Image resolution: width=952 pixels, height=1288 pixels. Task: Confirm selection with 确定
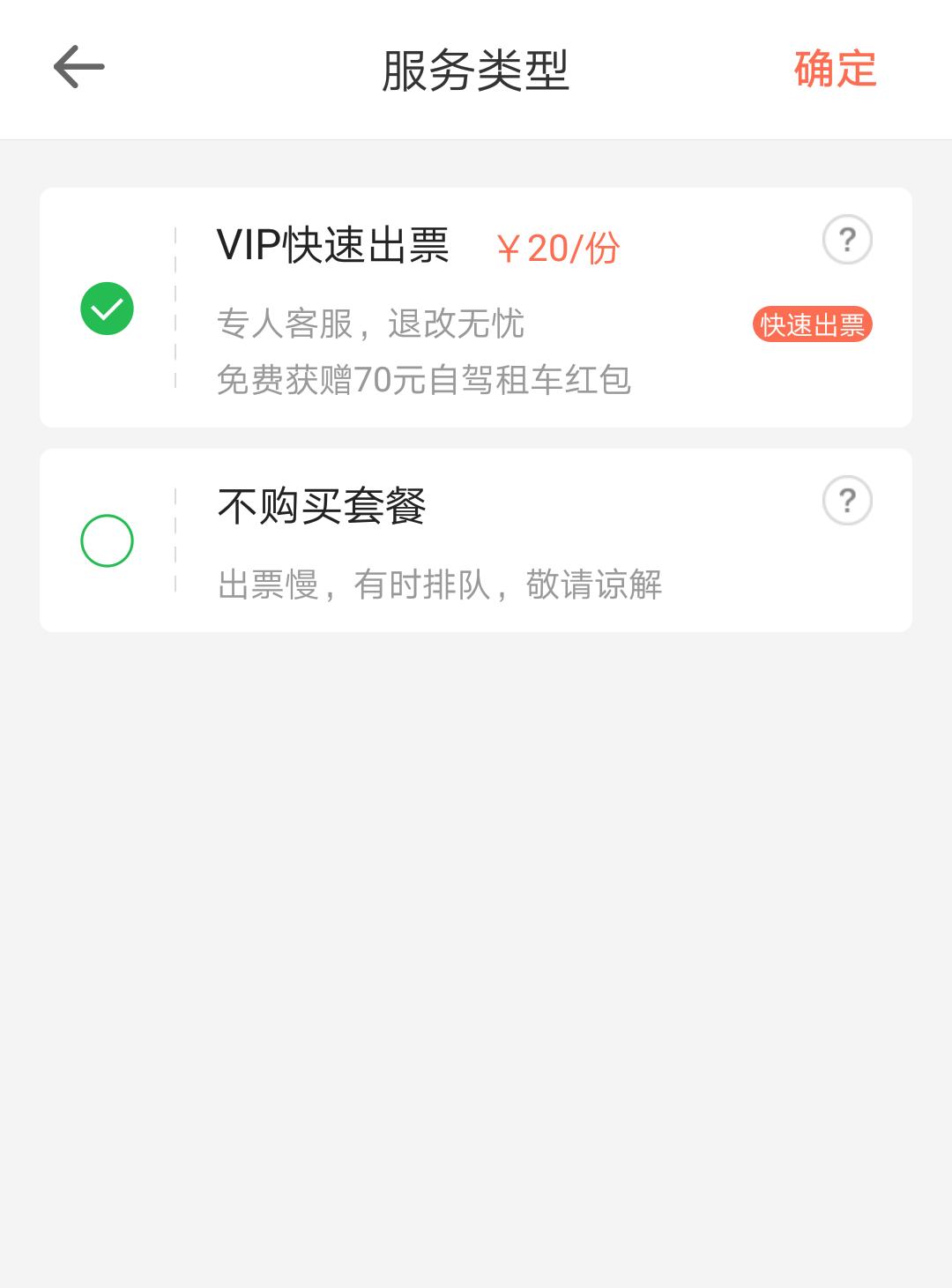coord(833,68)
